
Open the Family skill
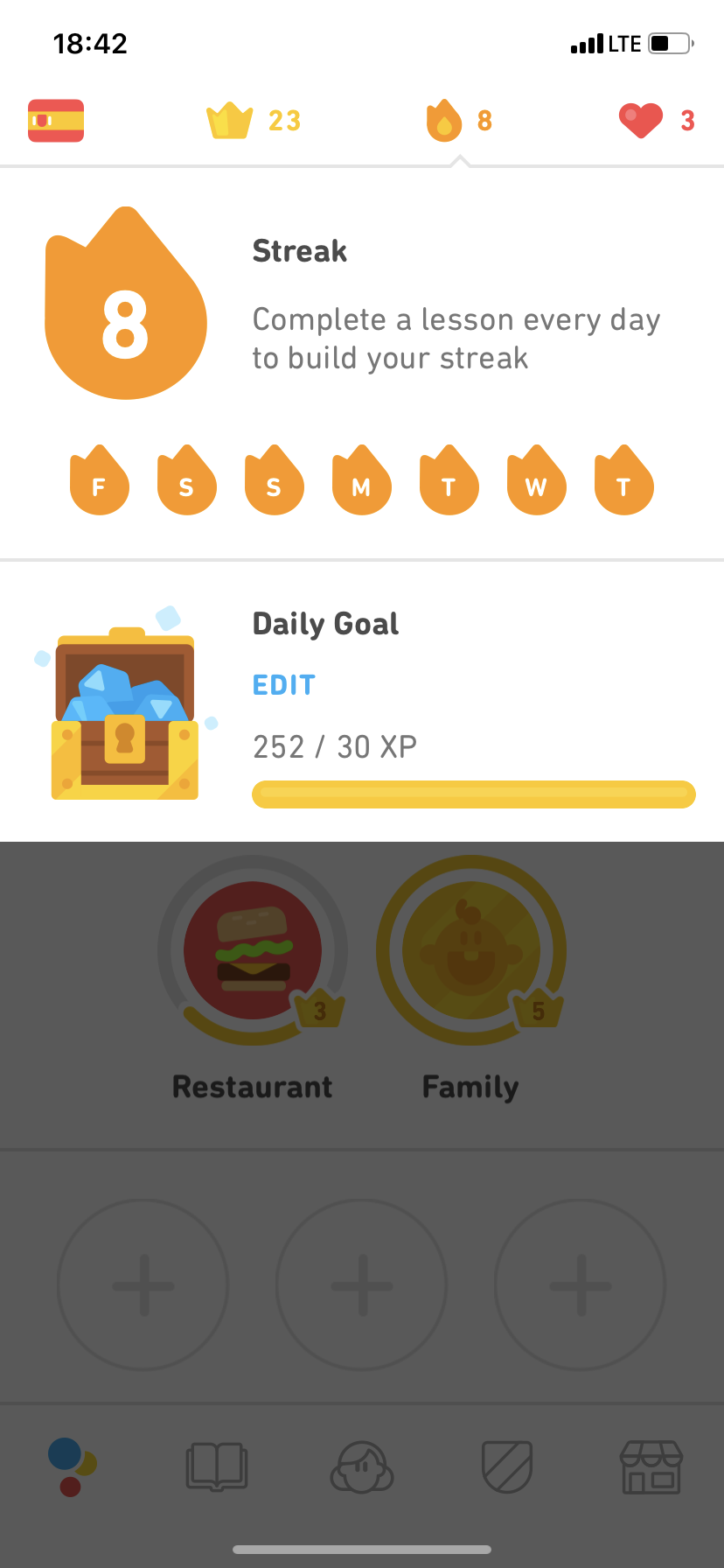[471, 950]
